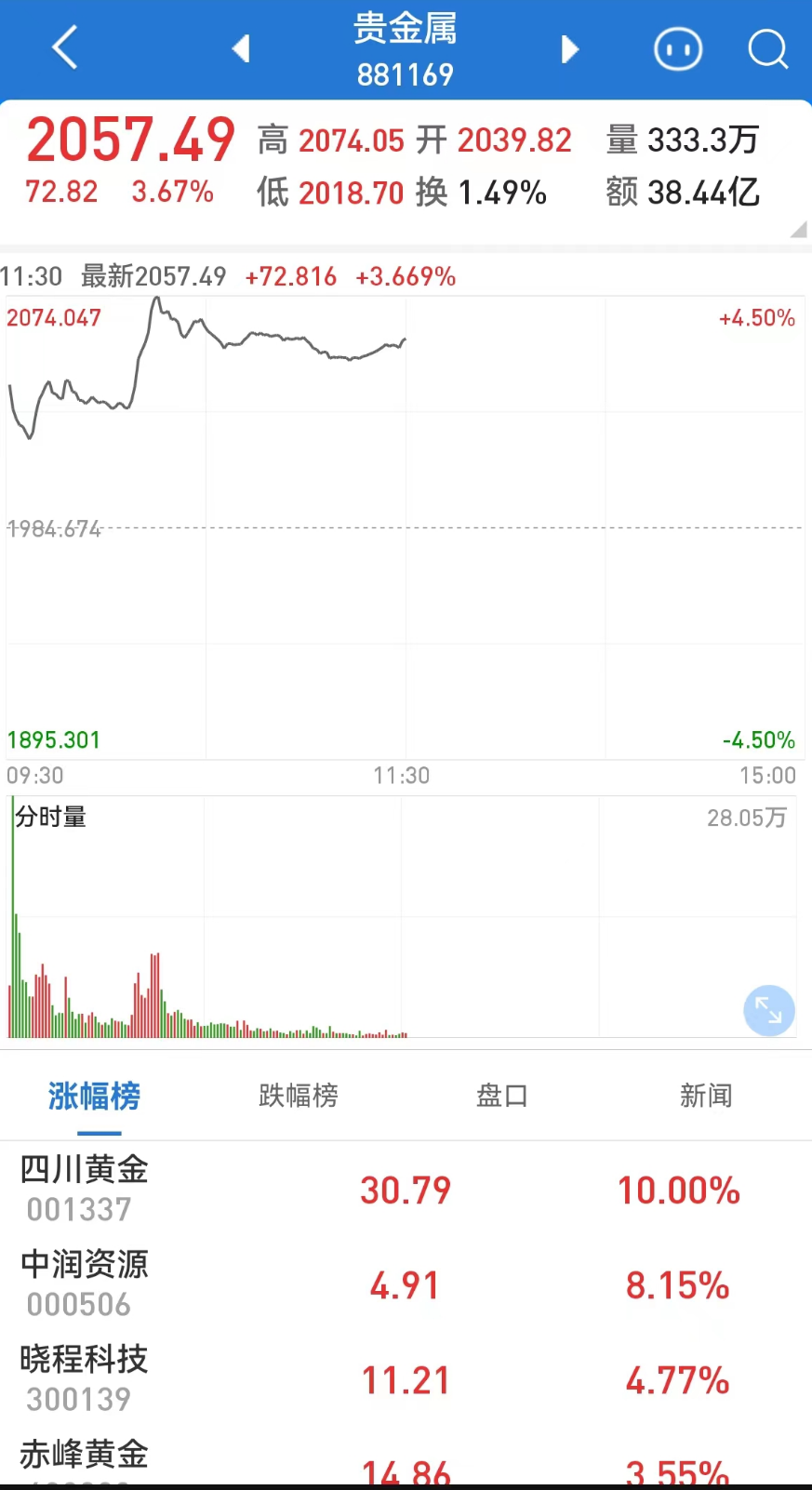Image resolution: width=812 pixels, height=1490 pixels.
Task: Select the 涨幅榜 tab
Action: click(94, 1096)
